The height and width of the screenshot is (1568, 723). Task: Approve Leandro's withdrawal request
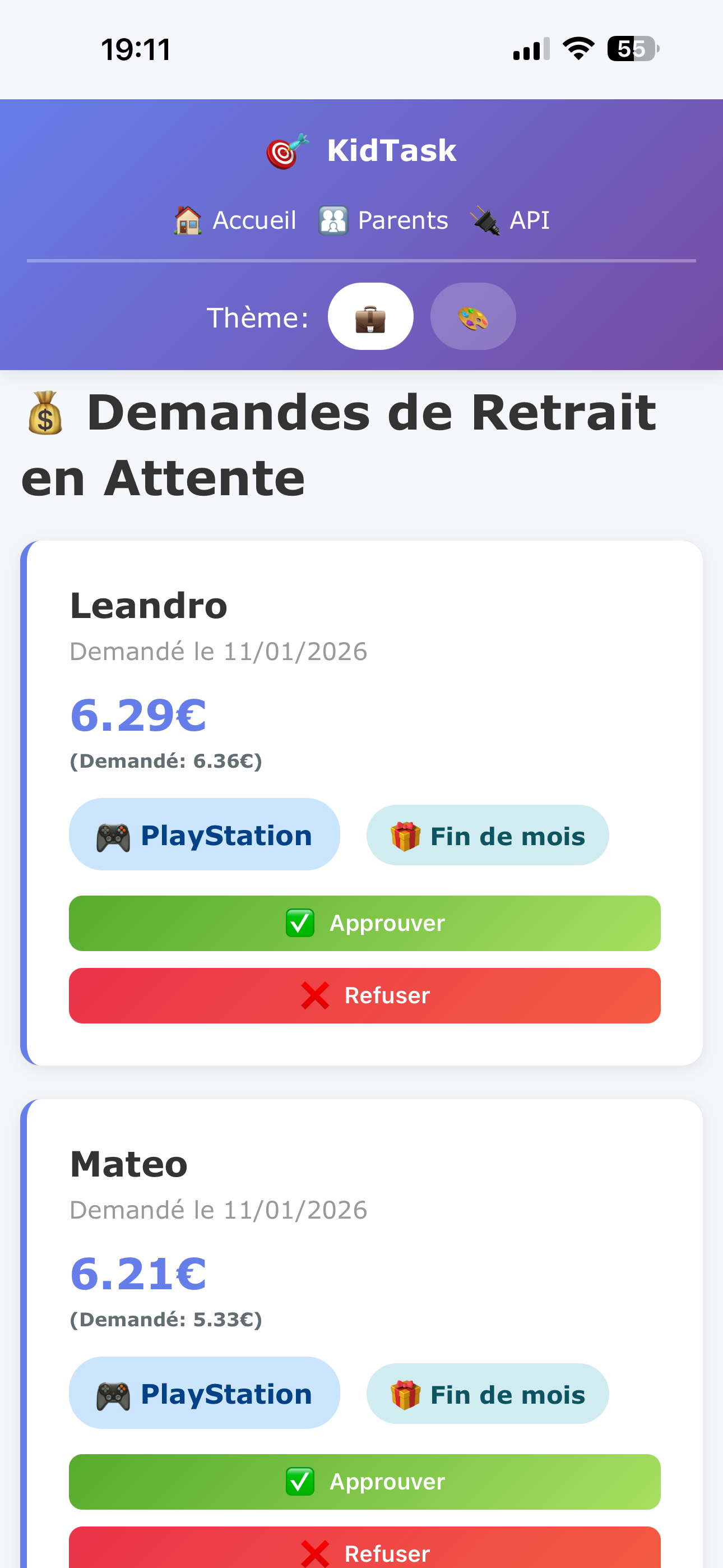(364, 923)
